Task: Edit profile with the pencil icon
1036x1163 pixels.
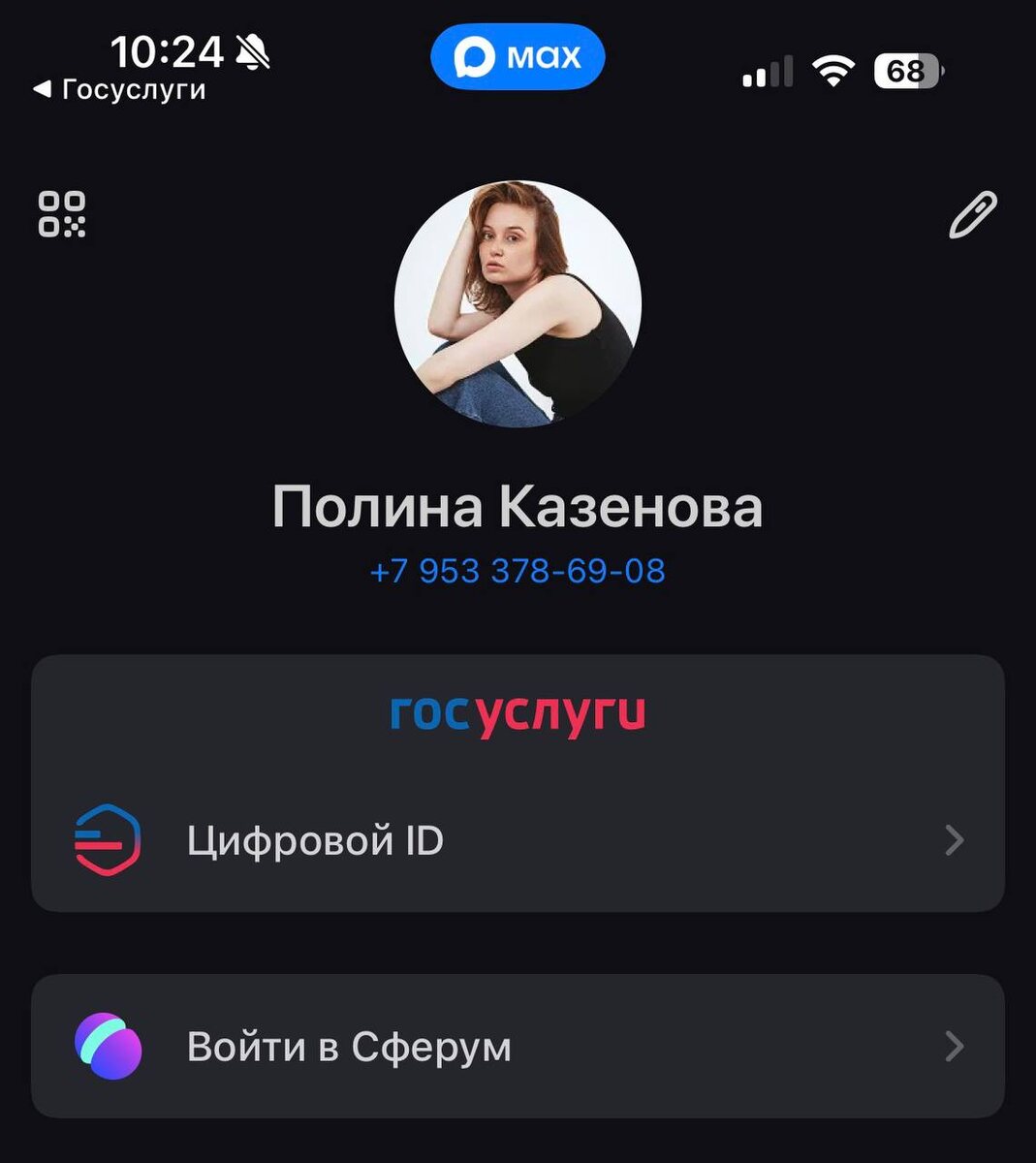Action: [x=972, y=215]
